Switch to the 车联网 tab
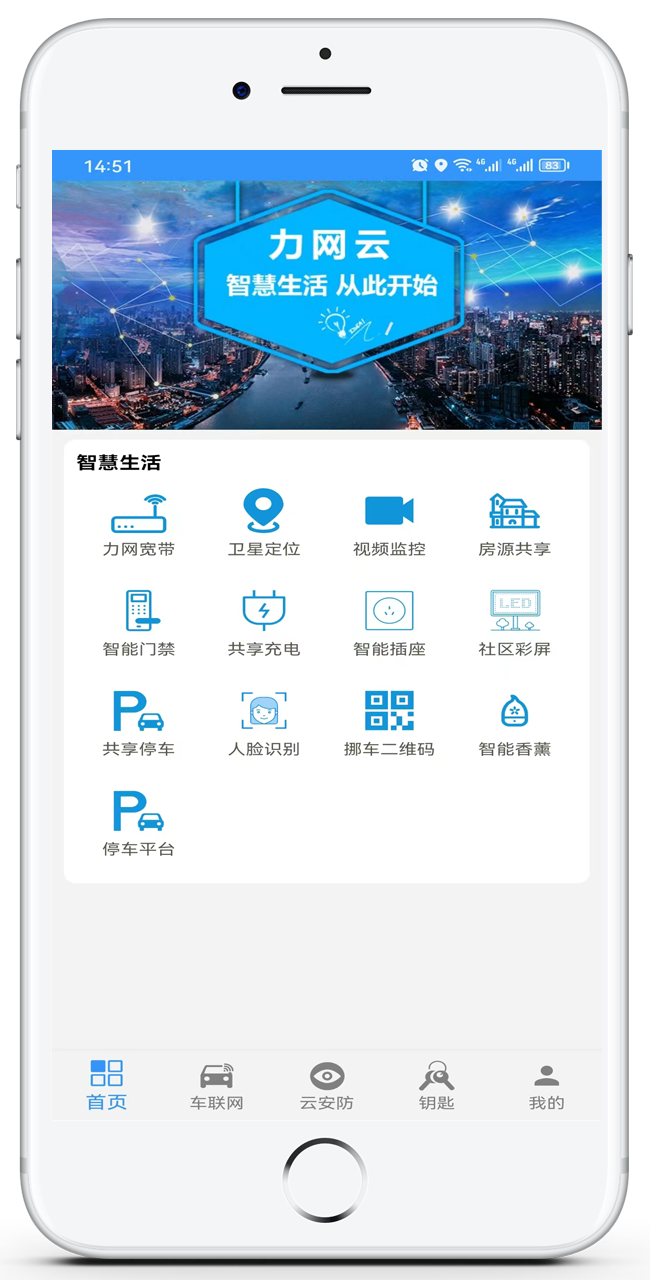The width and height of the screenshot is (650, 1280). [216, 1086]
